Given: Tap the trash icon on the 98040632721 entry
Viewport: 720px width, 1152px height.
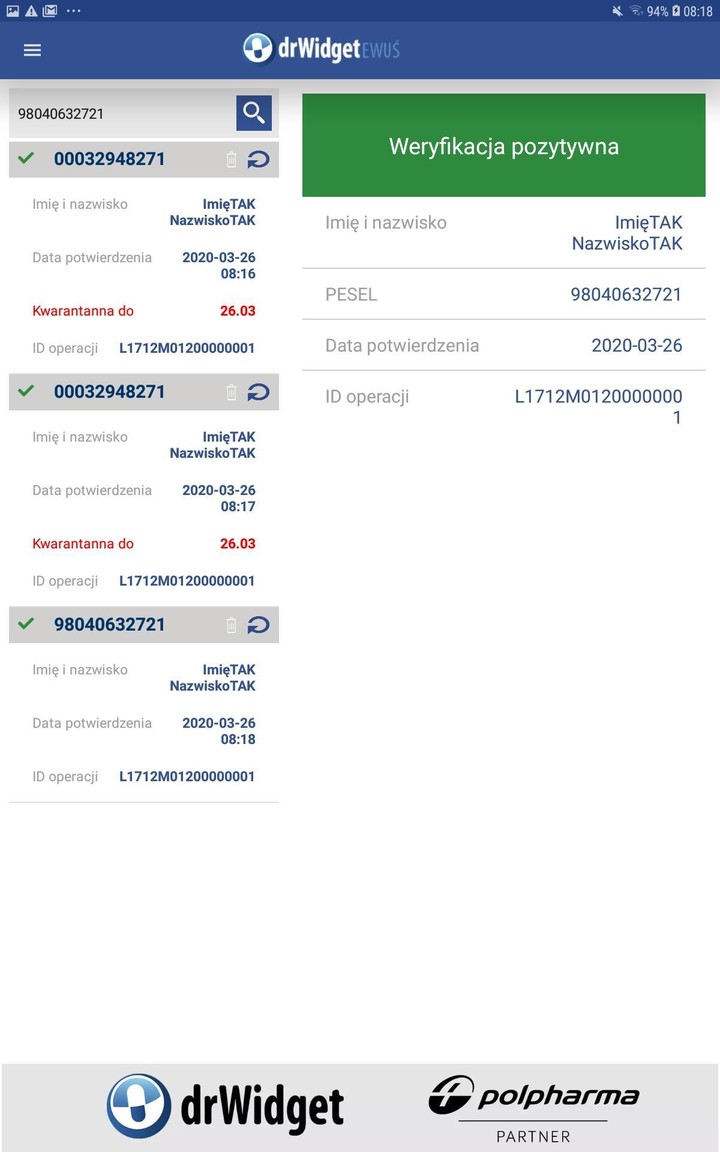Looking at the screenshot, I should point(231,624).
